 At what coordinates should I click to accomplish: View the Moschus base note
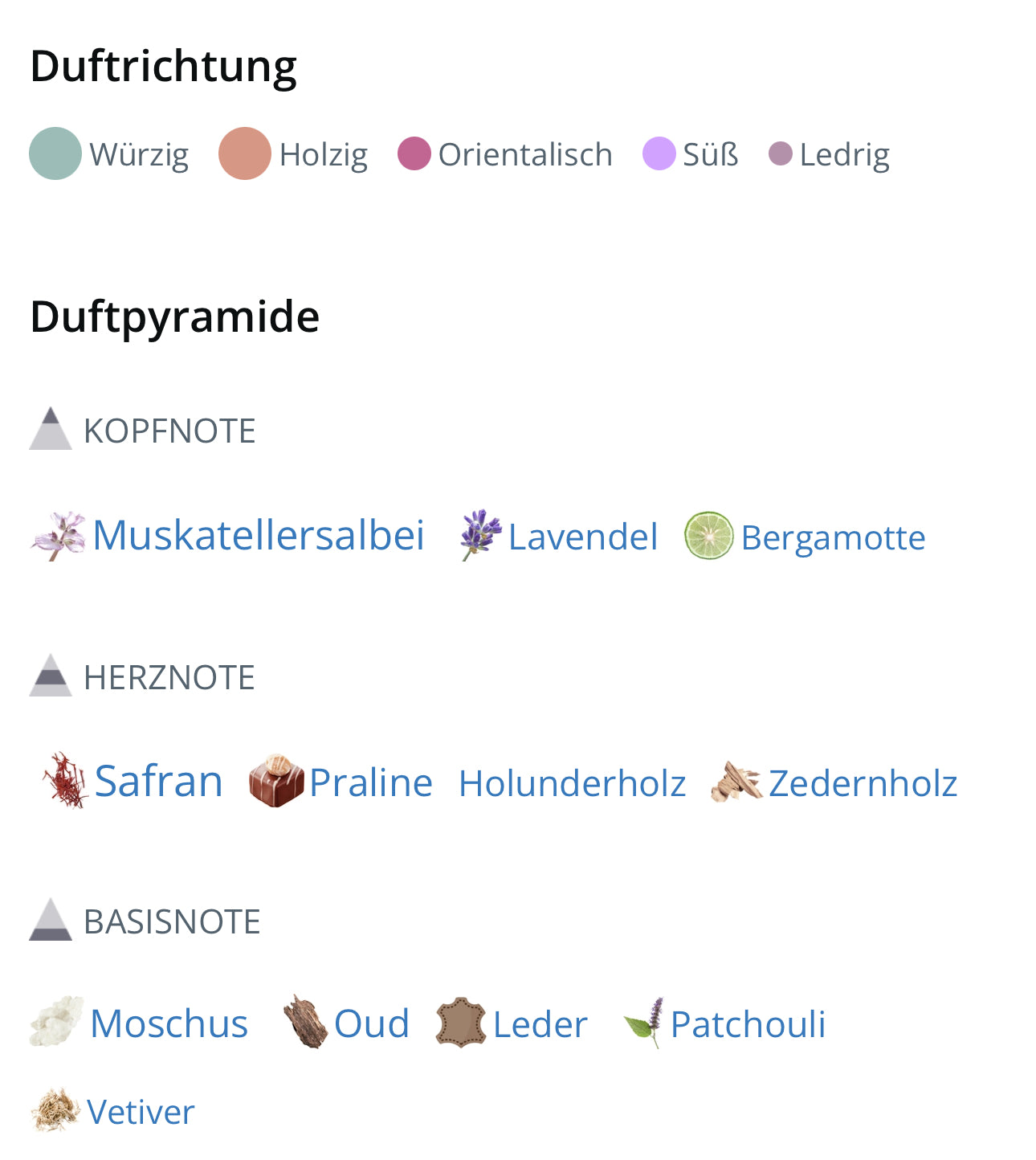pyautogui.click(x=169, y=1023)
